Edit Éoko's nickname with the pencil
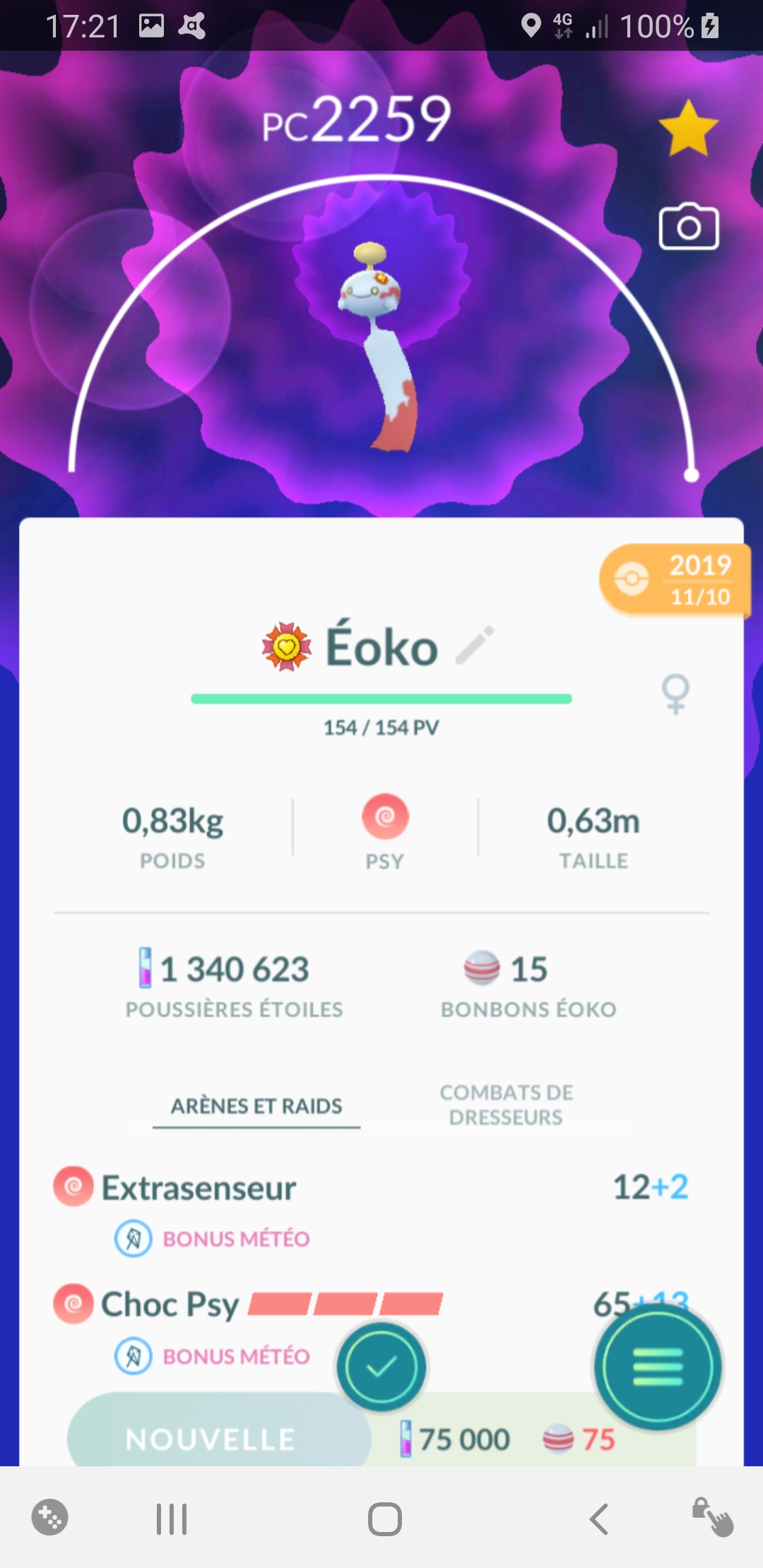Screen dimensions: 763x1568 [475, 645]
